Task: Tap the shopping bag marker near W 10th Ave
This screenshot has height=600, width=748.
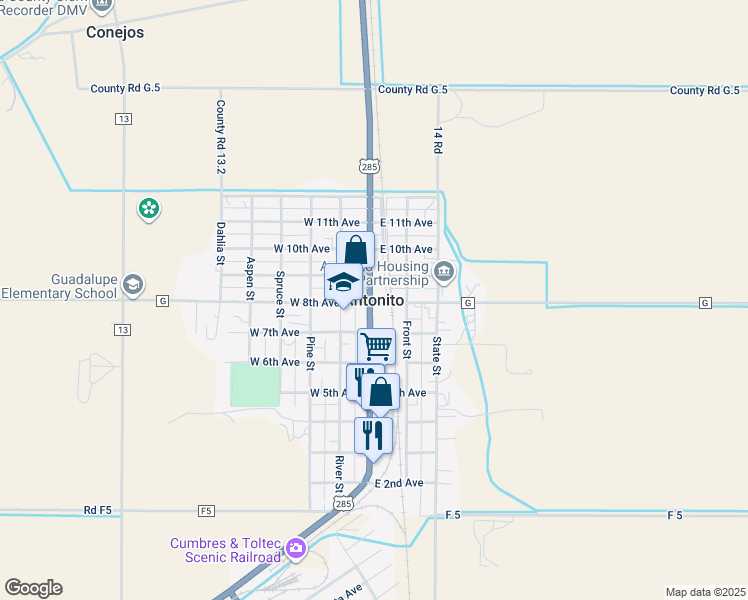Action: point(355,250)
